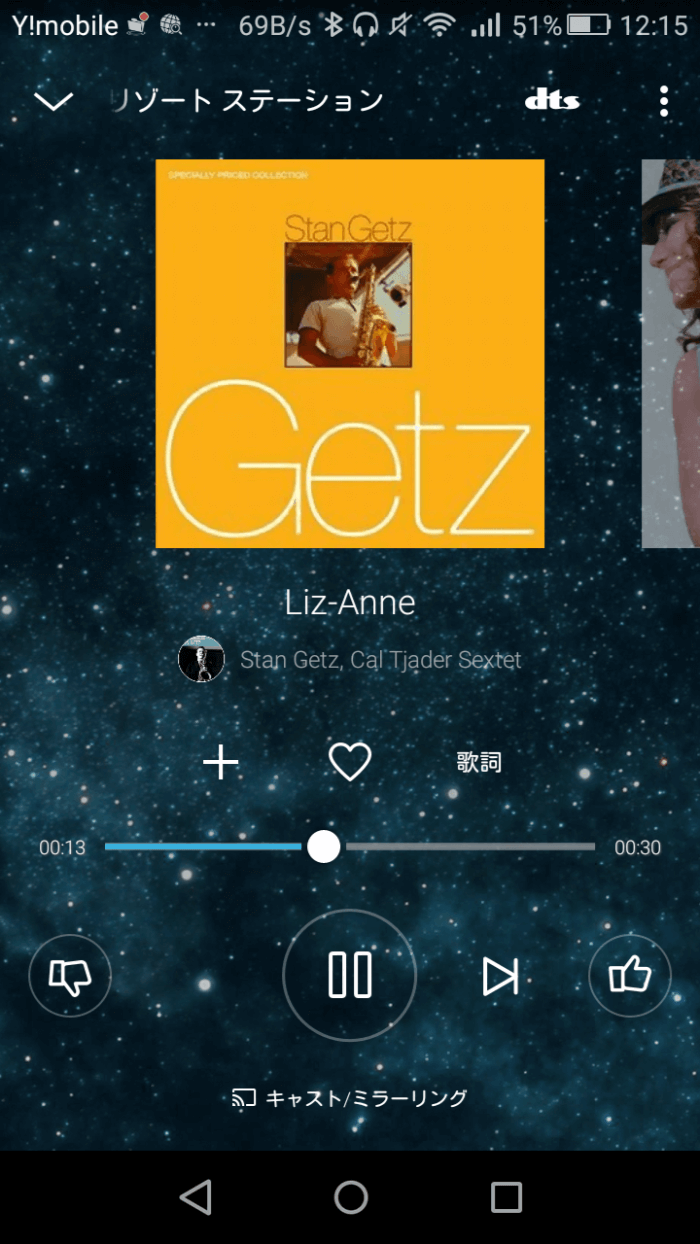
Task: Skip to the next track
Action: click(x=500, y=976)
